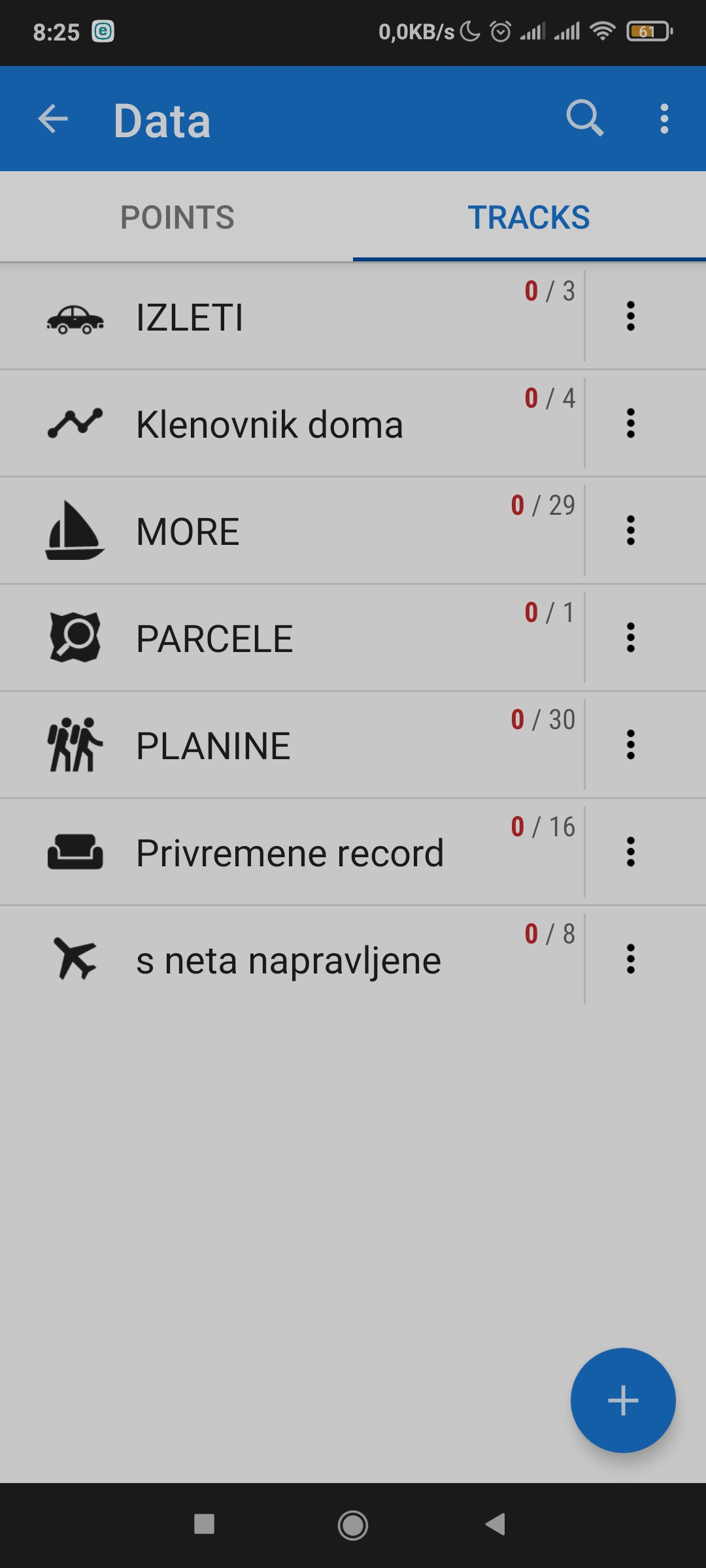Go back using the arrow in app bar
Image resolution: width=706 pixels, height=1568 pixels.
(53, 119)
